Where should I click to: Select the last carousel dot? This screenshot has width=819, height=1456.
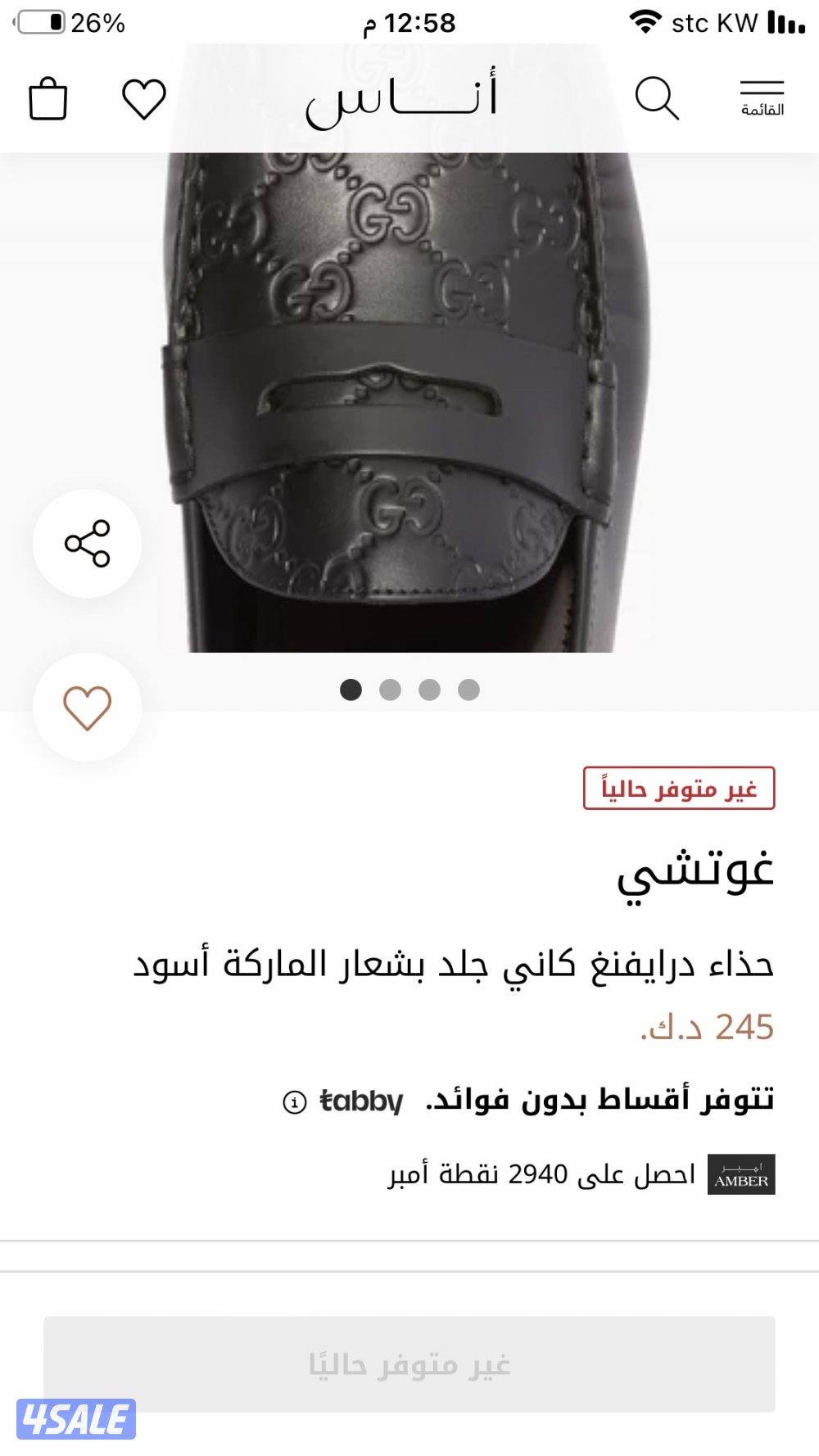(468, 690)
